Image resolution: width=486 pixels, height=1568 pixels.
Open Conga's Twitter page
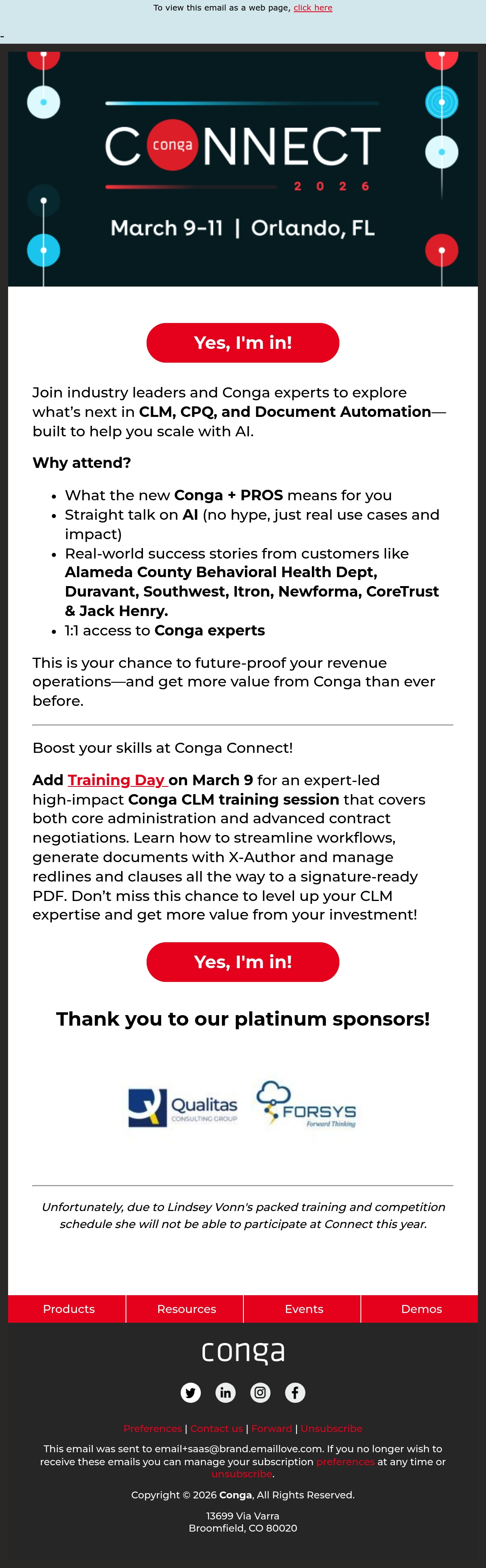click(x=191, y=1393)
